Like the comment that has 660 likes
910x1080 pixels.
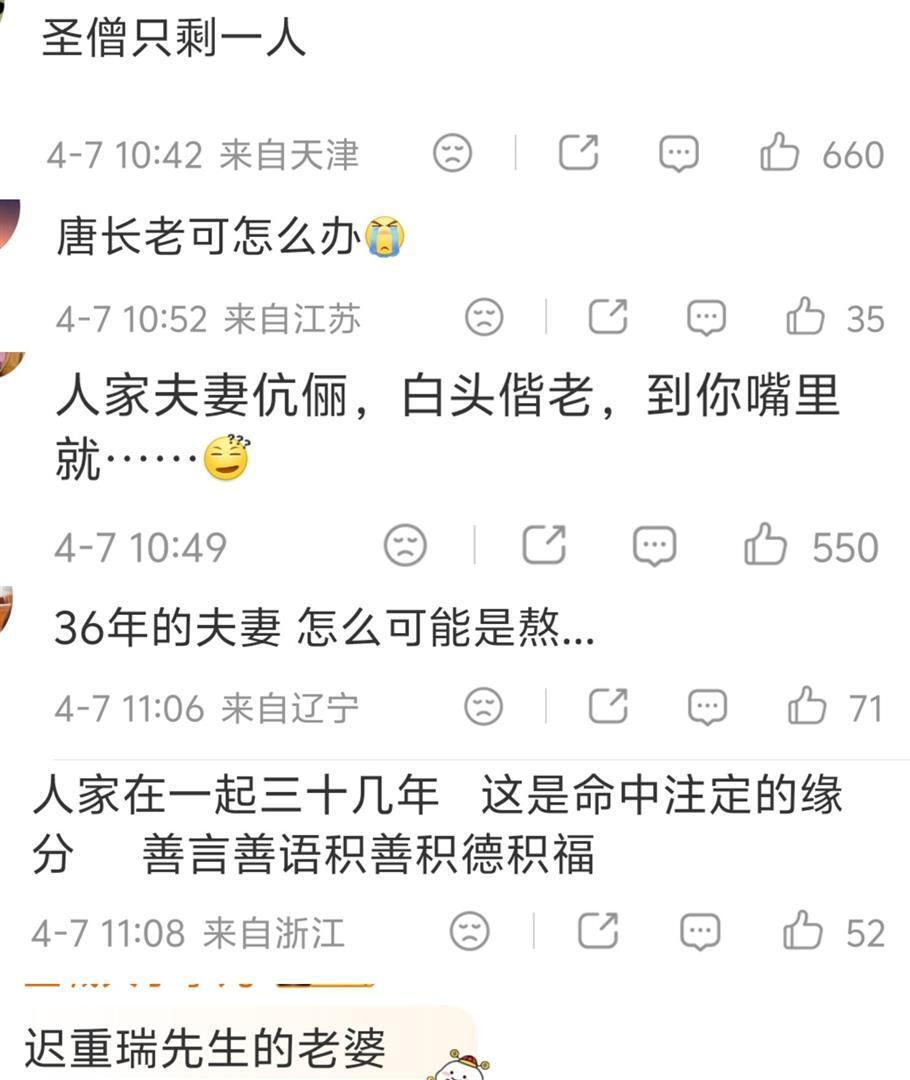tap(780, 152)
